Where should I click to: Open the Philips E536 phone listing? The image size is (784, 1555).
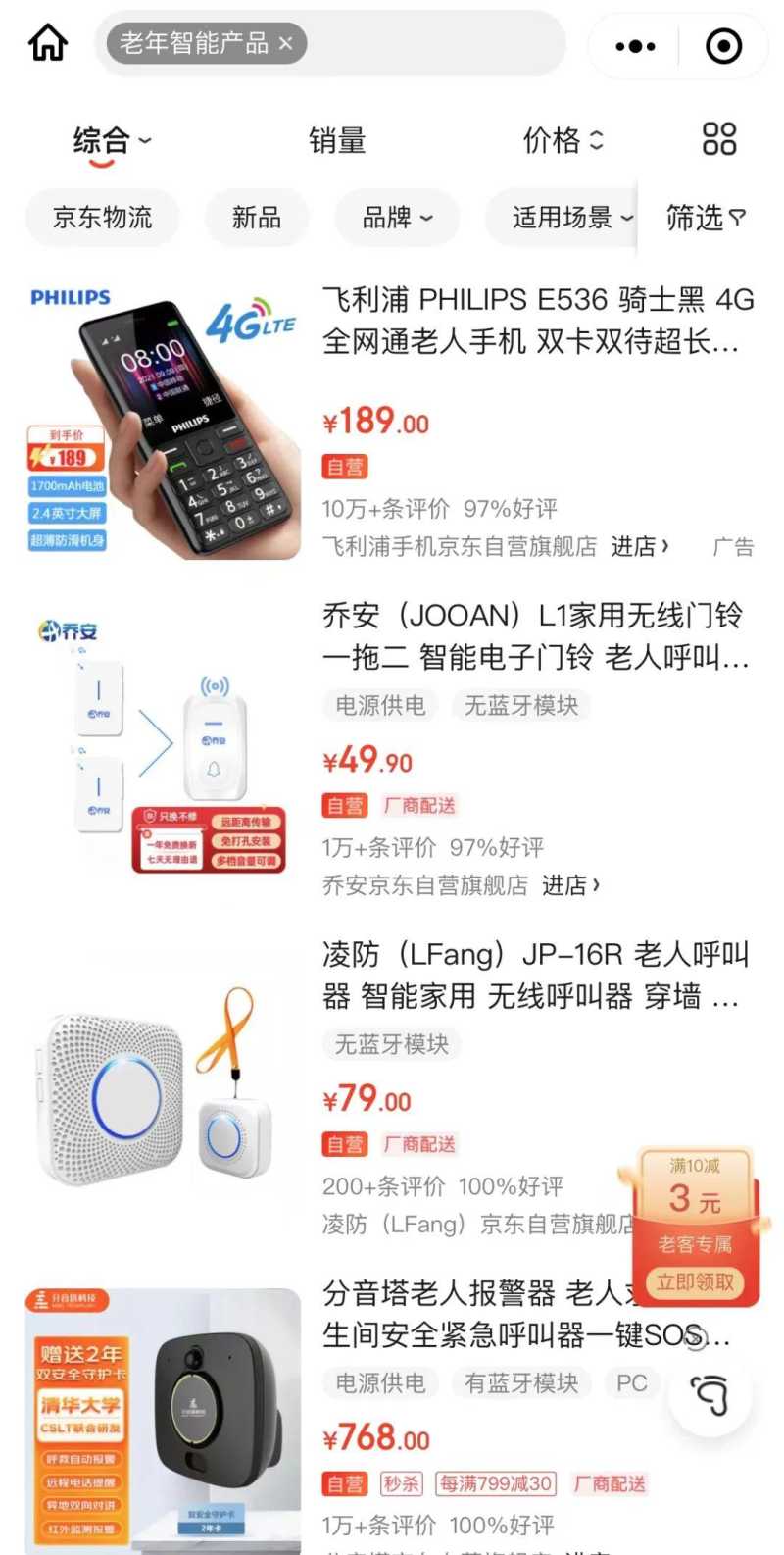[x=537, y=321]
